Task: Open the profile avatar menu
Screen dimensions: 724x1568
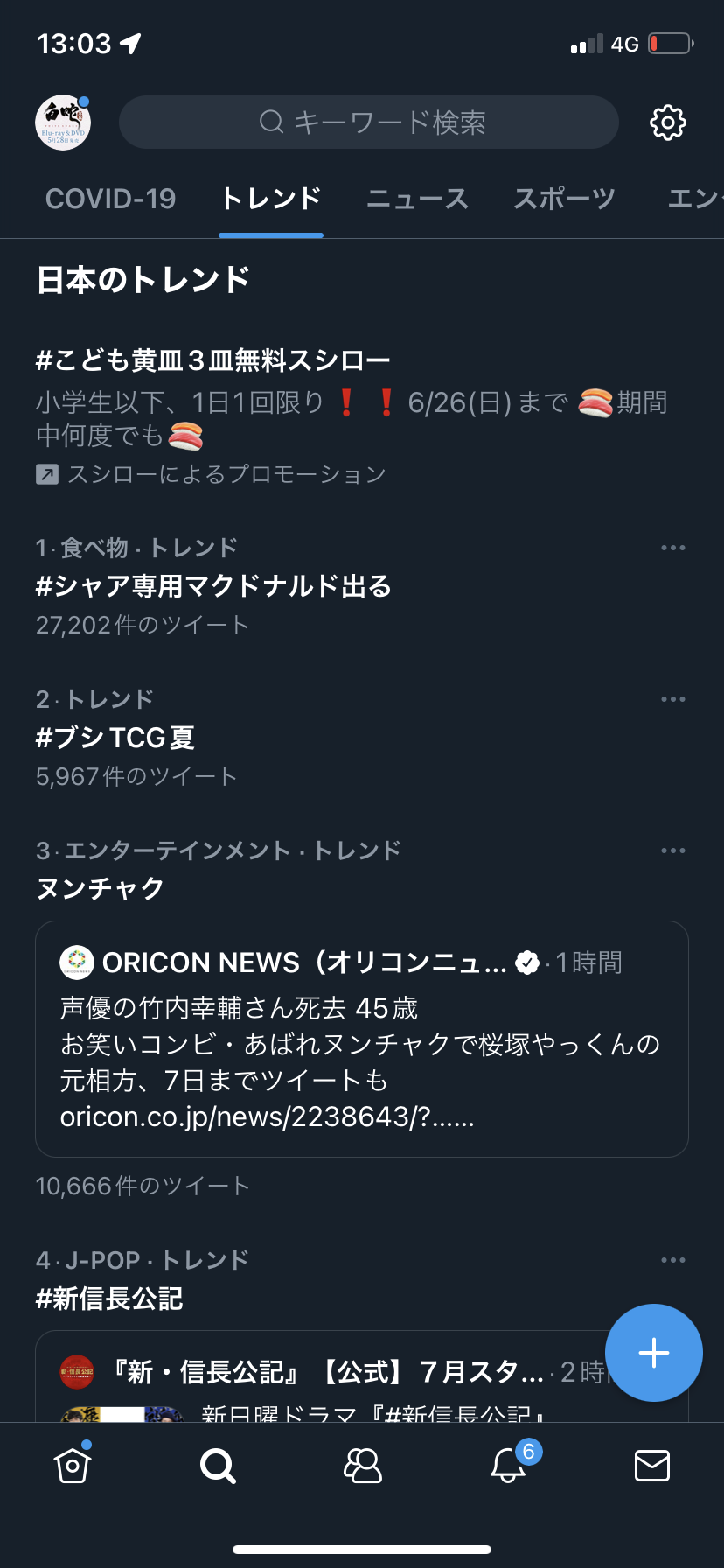Action: coord(63,122)
